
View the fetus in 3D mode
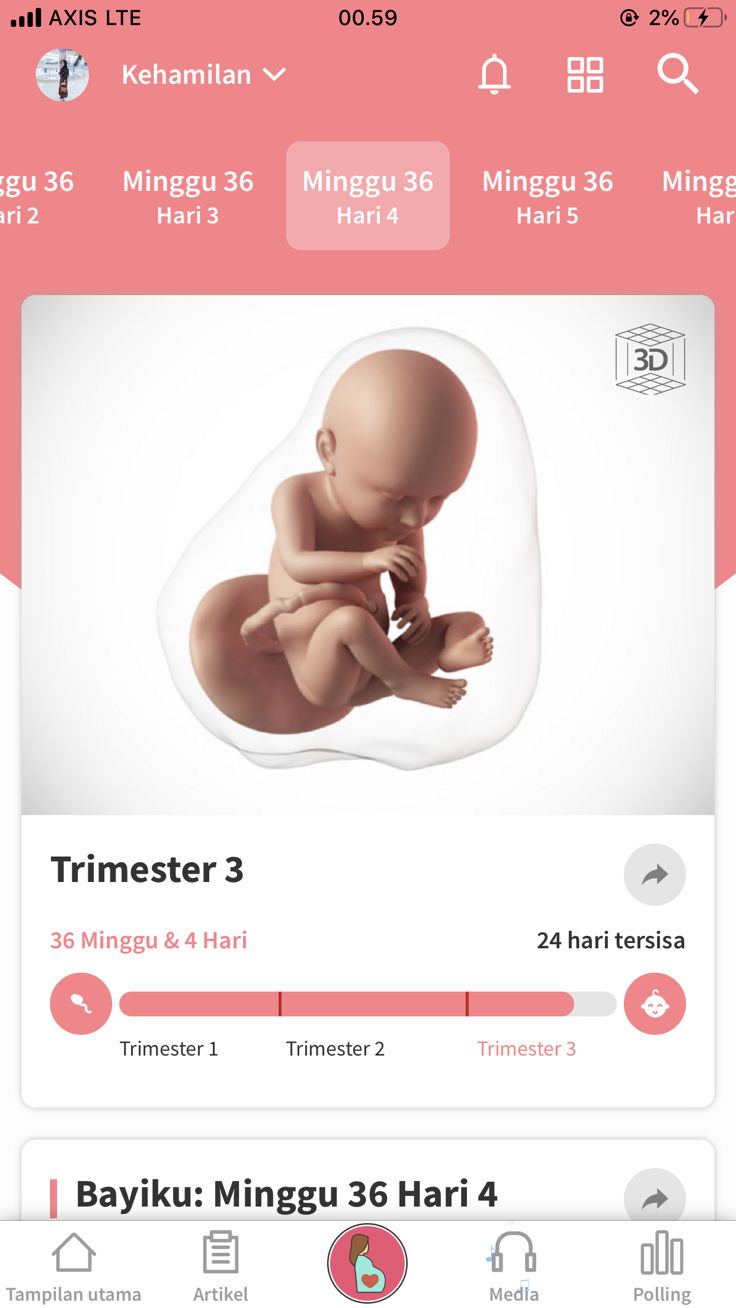(x=649, y=361)
